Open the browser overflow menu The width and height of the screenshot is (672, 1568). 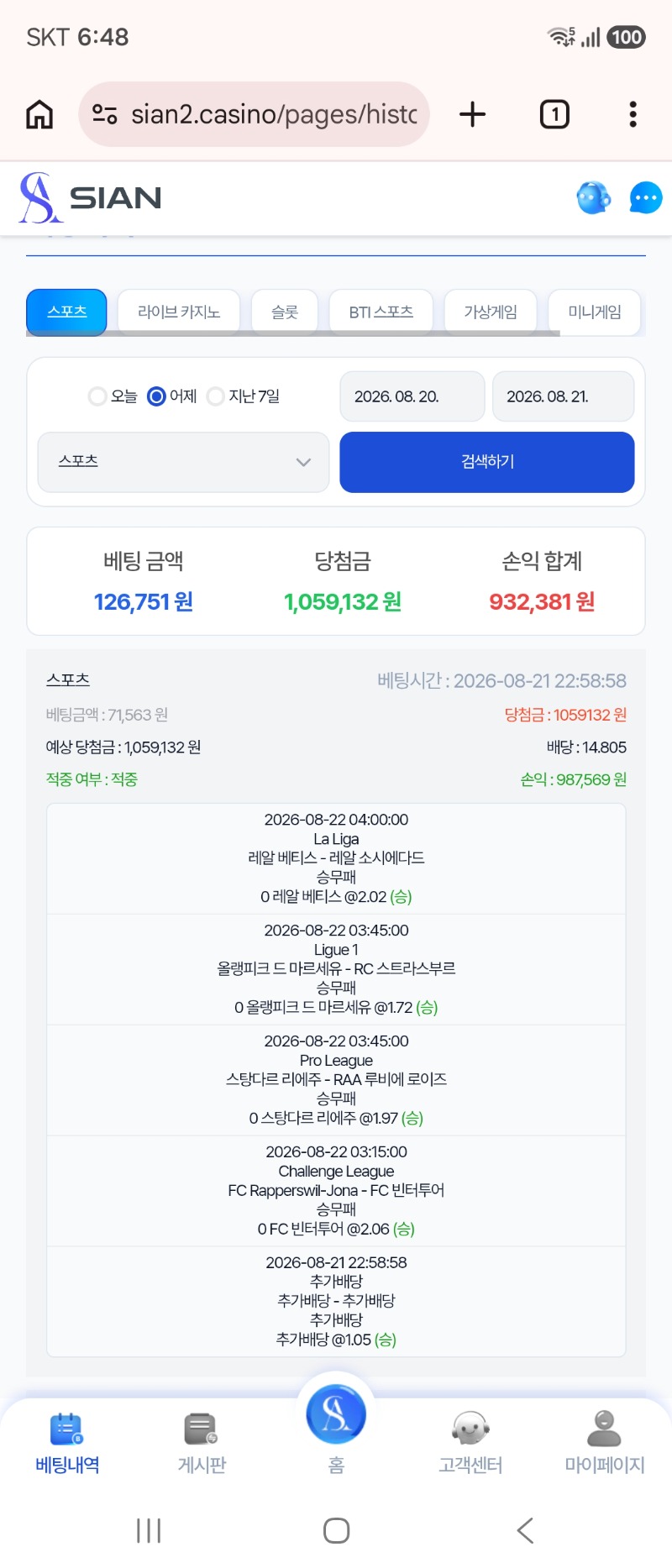(633, 114)
